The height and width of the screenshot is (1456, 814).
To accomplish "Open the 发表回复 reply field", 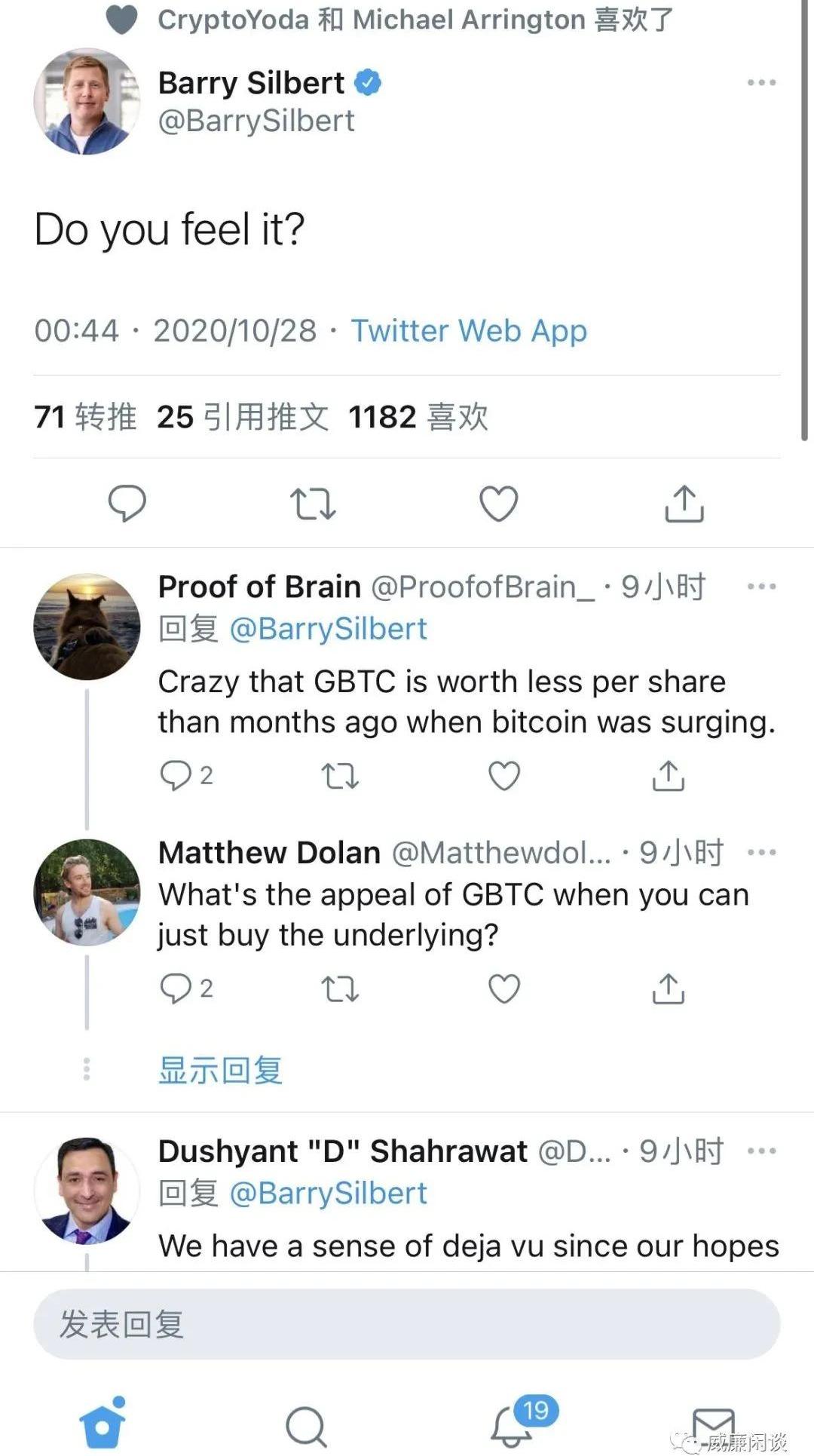I will click(x=407, y=1324).
